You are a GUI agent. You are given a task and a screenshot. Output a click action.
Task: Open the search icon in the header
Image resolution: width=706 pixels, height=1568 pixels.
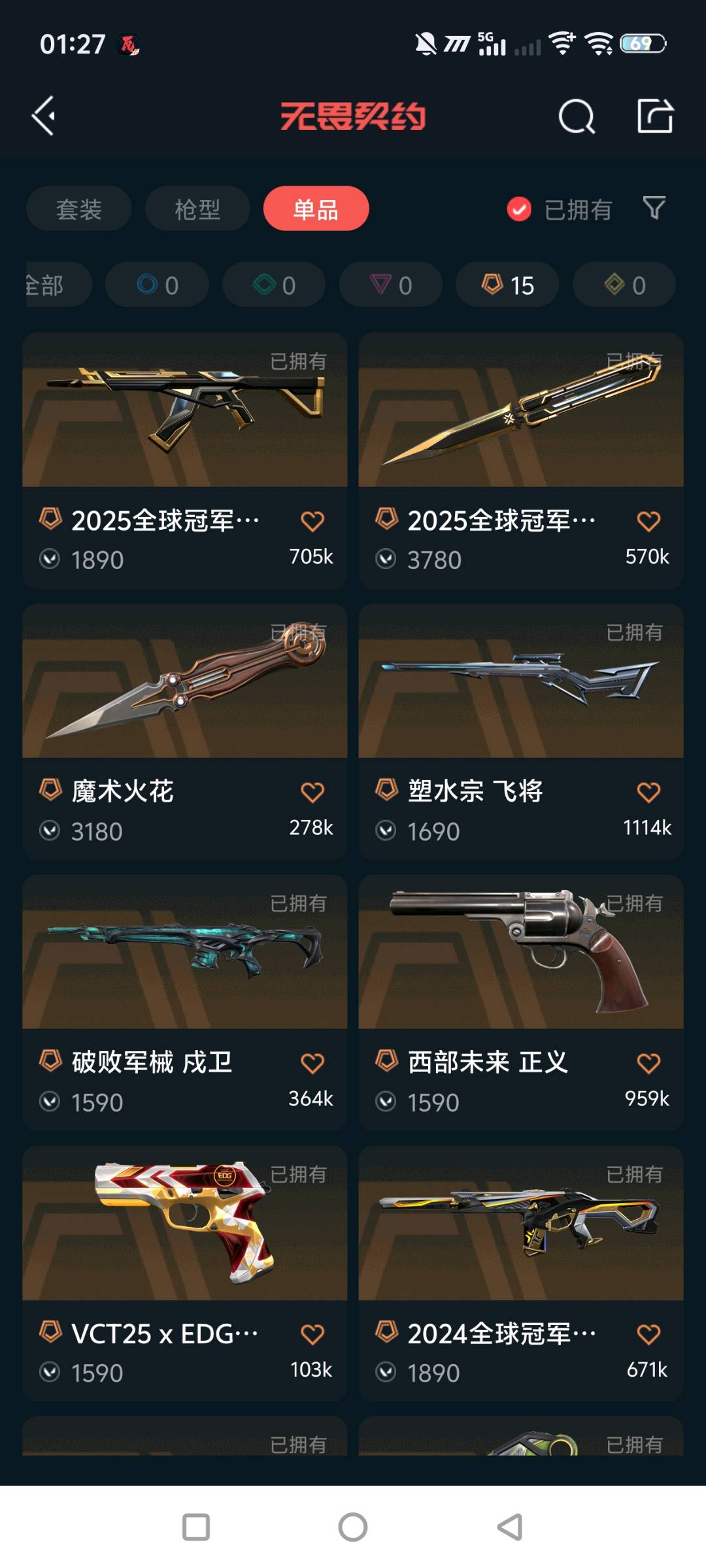tap(577, 117)
